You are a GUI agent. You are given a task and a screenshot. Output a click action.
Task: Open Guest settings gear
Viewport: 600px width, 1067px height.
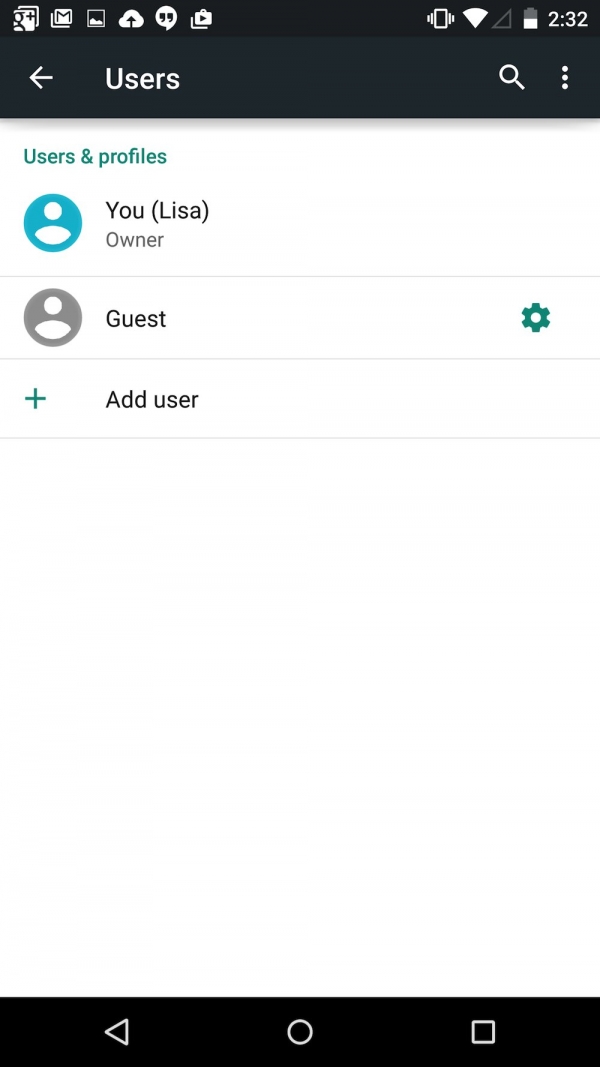[535, 318]
